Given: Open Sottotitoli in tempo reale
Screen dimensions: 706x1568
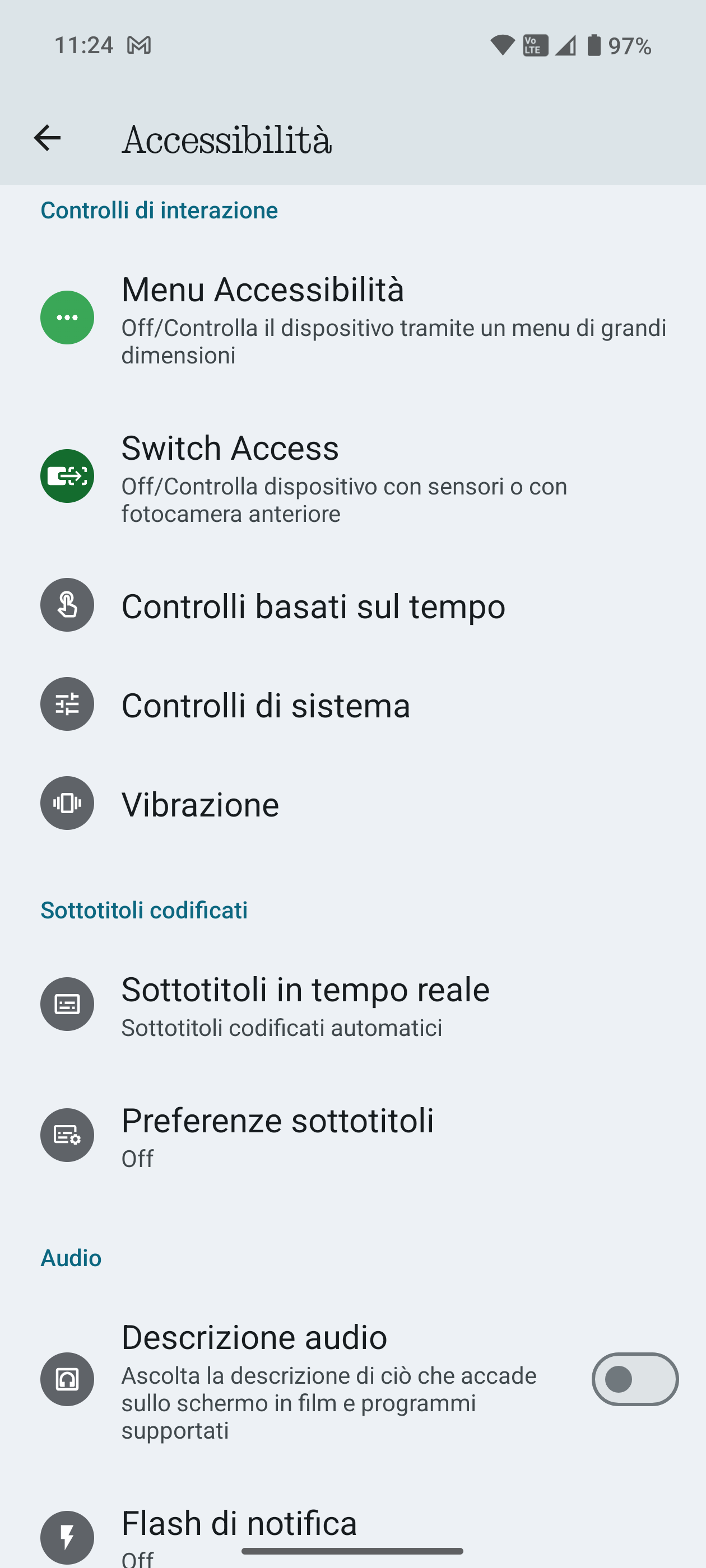Looking at the screenshot, I should point(354,1004).
